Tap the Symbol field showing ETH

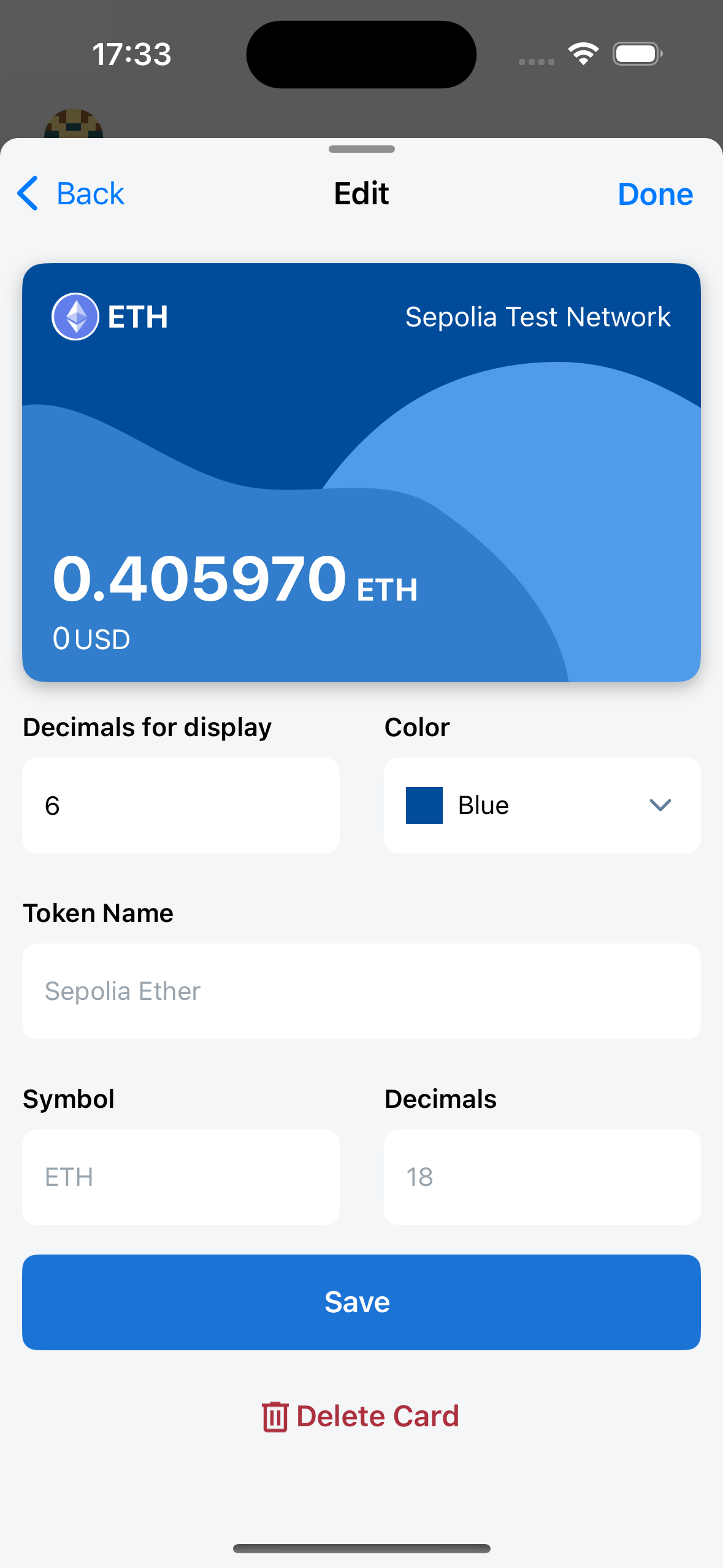pyautogui.click(x=180, y=1177)
